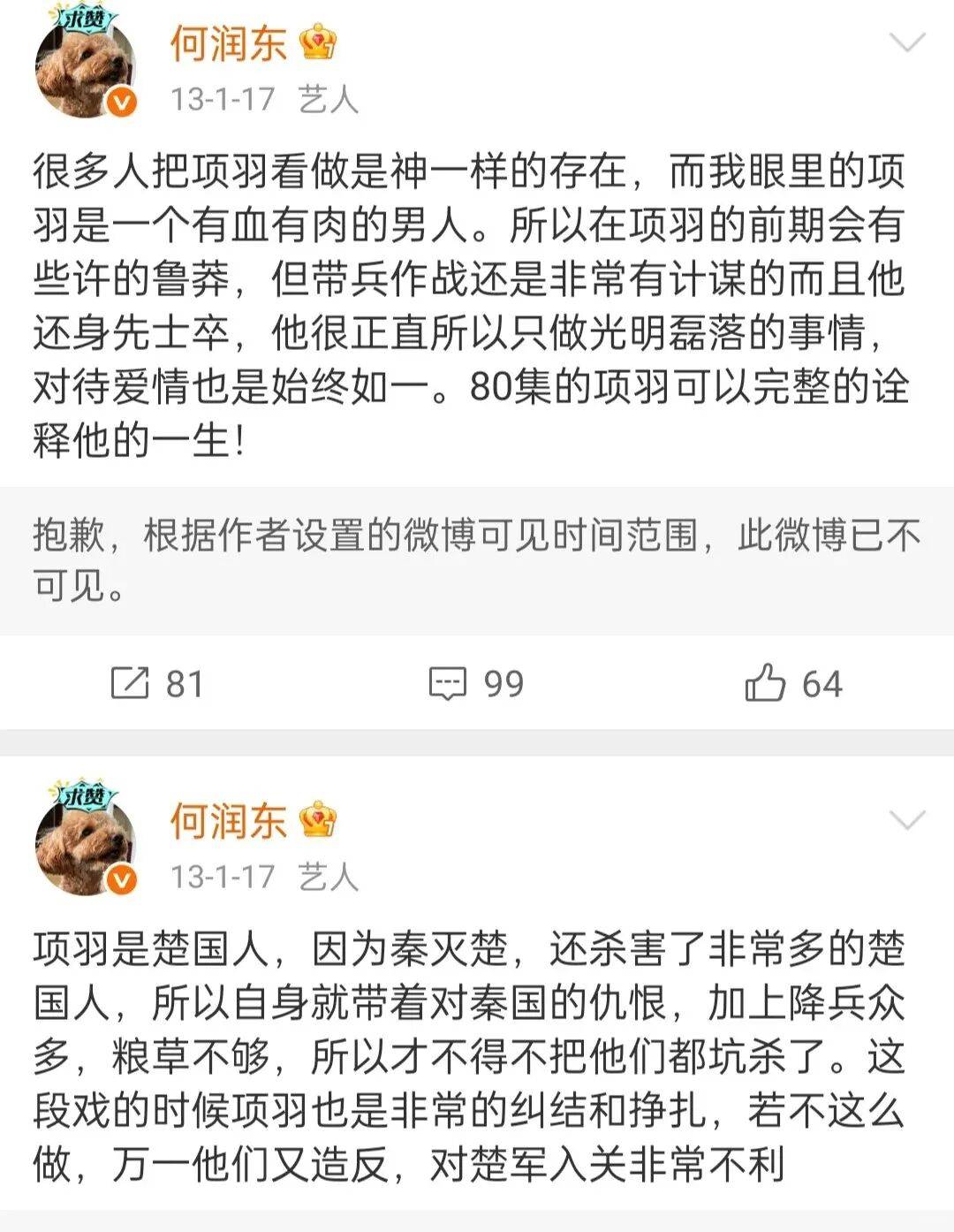View the hidden quoted Weibo notice card

[477, 559]
